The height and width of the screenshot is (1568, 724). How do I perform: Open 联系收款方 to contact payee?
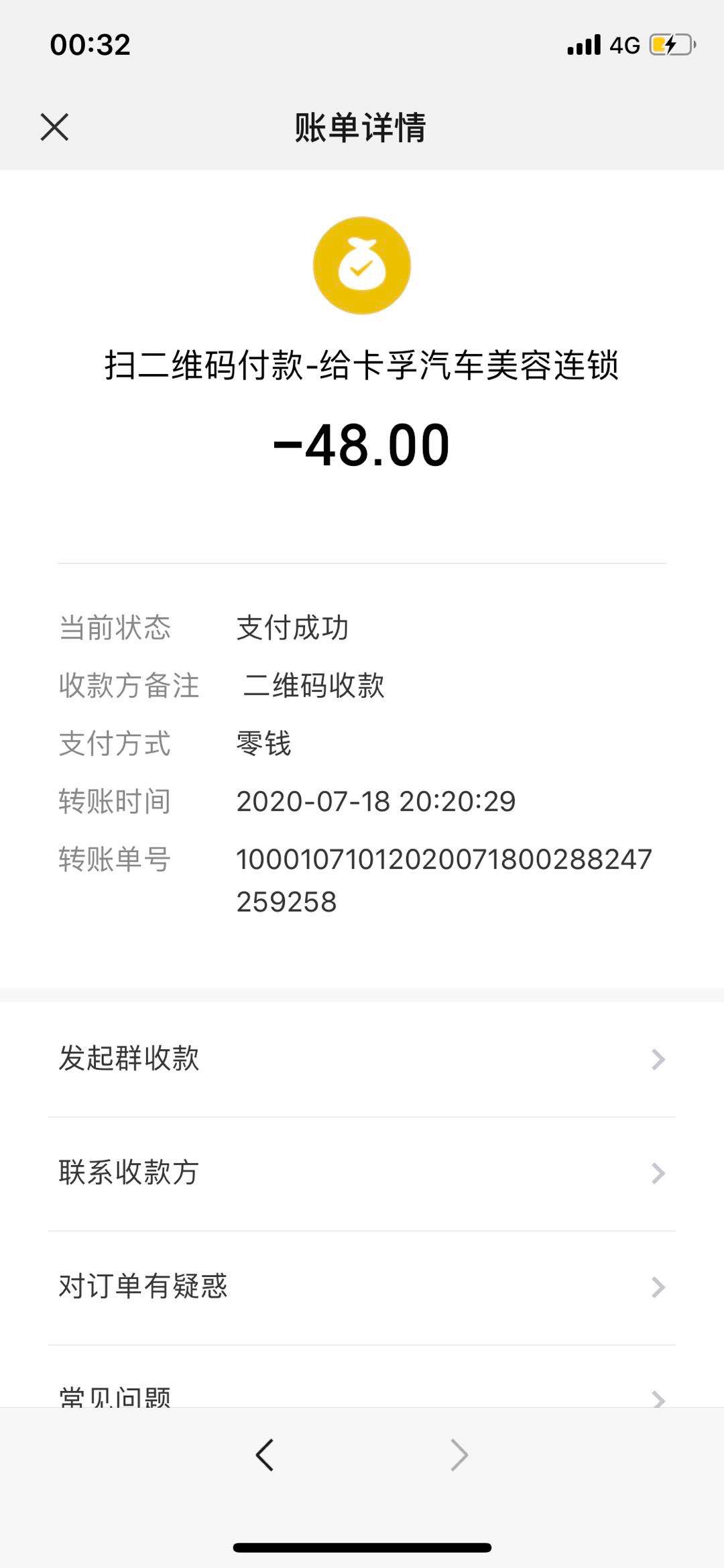(362, 1173)
